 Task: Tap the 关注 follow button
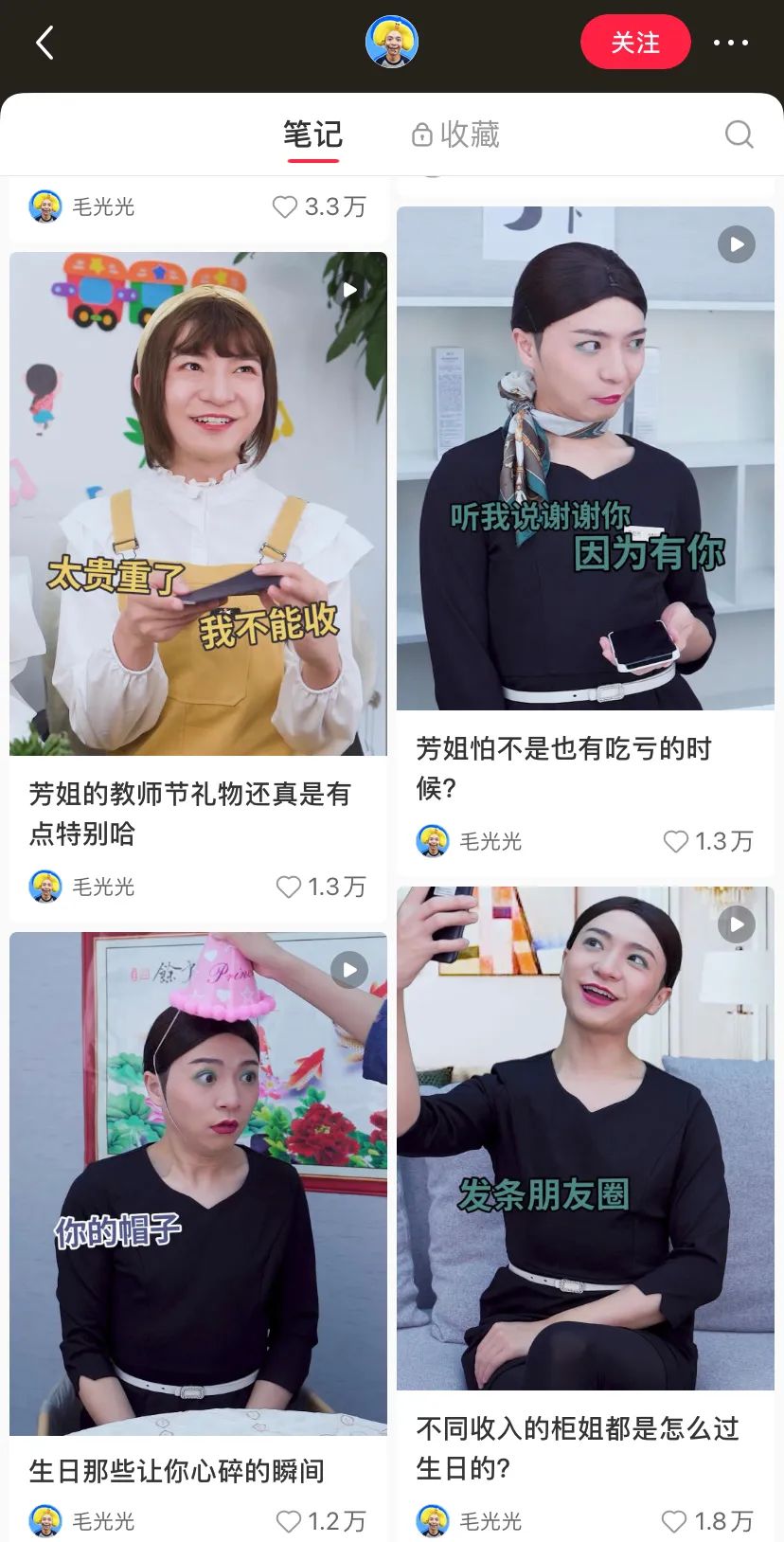634,43
